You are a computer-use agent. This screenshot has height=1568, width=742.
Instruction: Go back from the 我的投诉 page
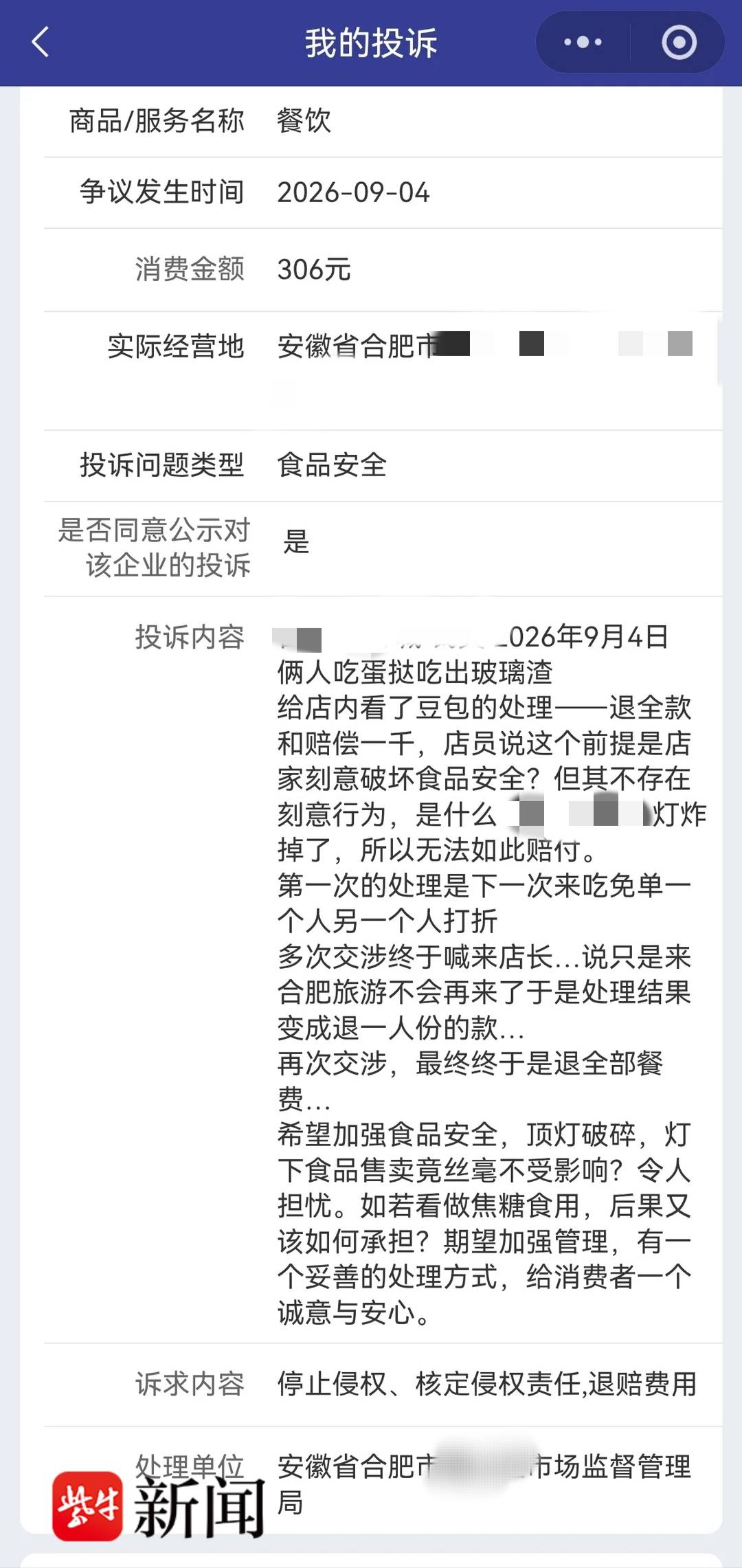pos(41,43)
